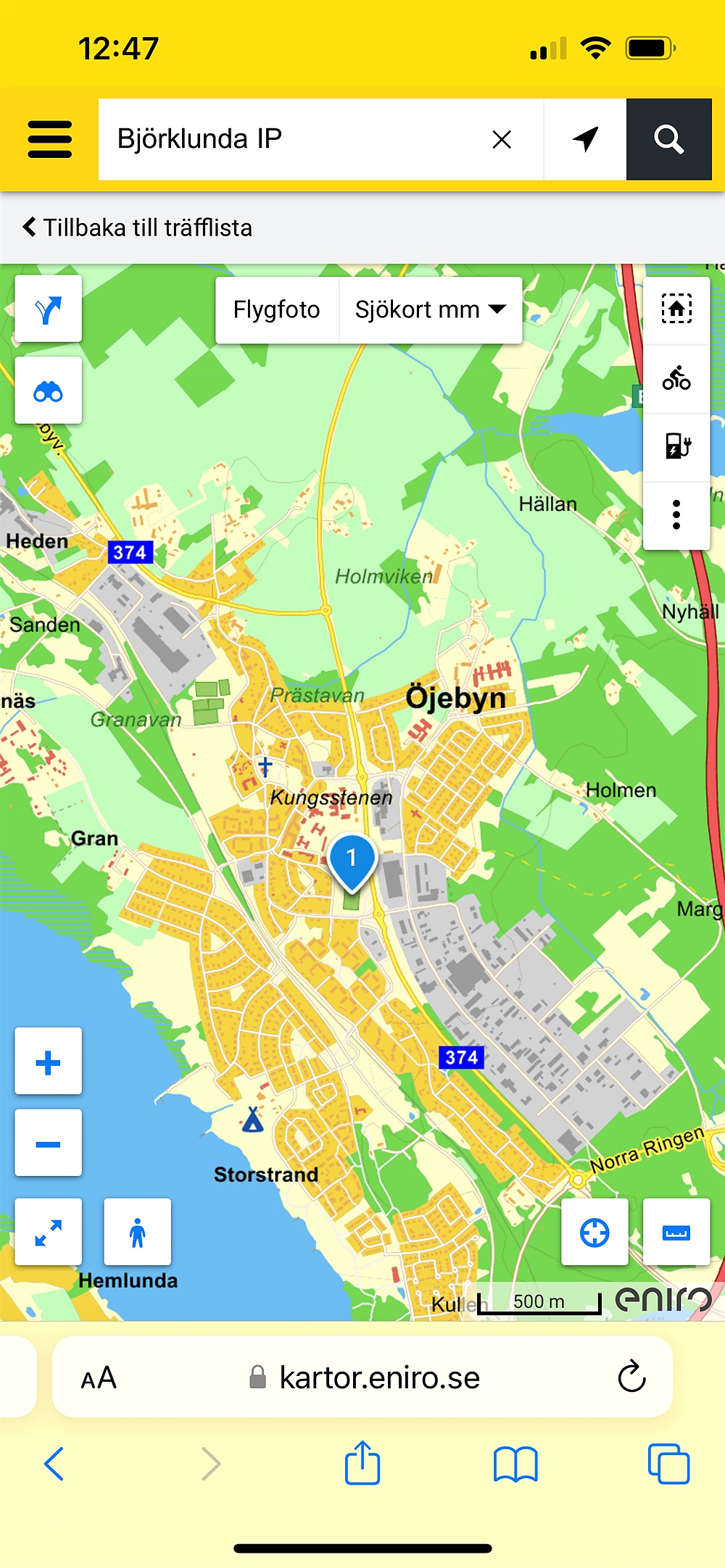The image size is (725, 1568).
Task: Open the hamburger menu
Action: [x=49, y=139]
